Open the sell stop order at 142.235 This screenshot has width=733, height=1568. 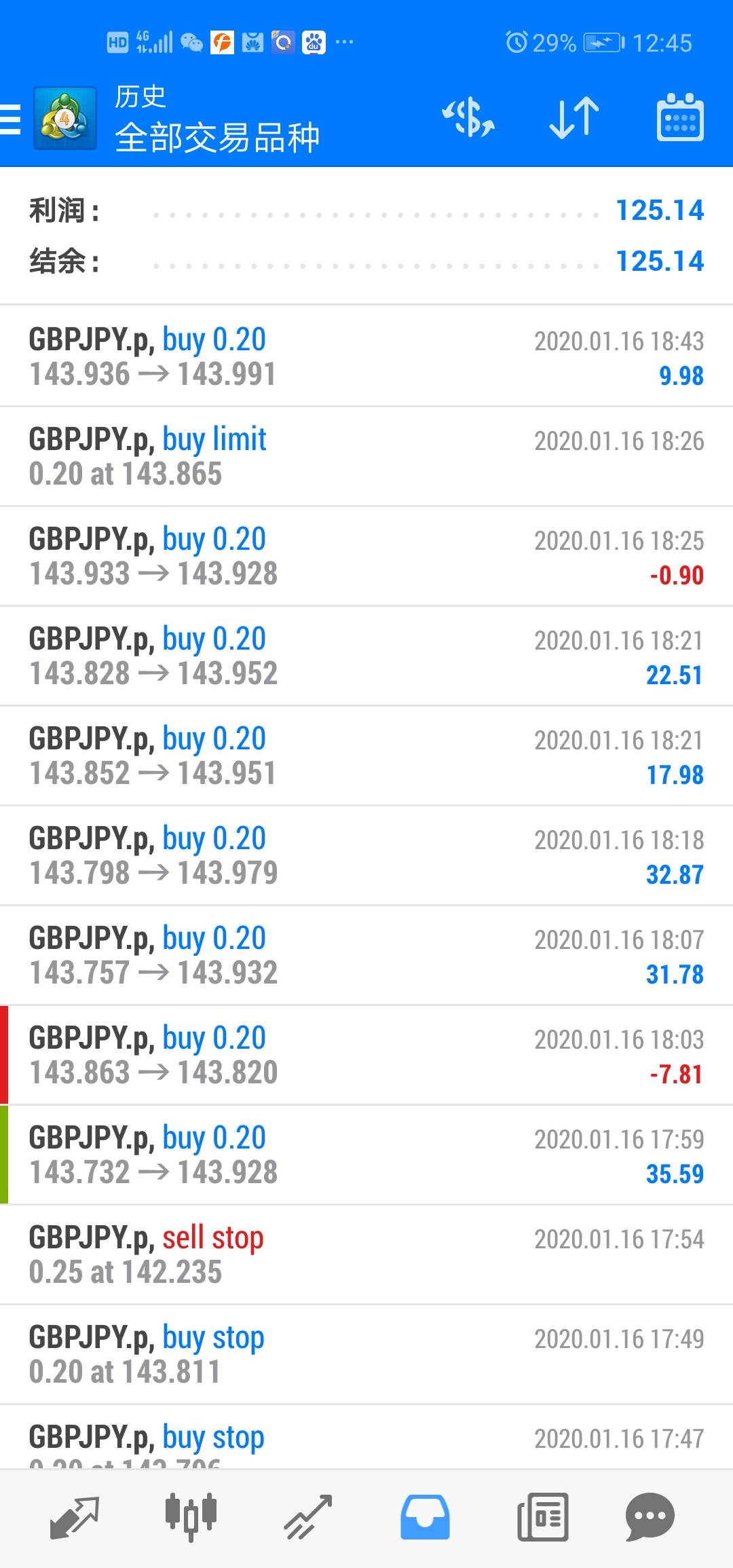point(366,1254)
